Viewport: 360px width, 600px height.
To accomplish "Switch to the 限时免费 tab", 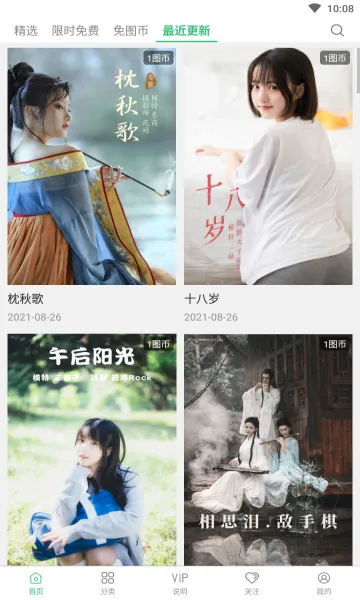I will (x=75, y=31).
